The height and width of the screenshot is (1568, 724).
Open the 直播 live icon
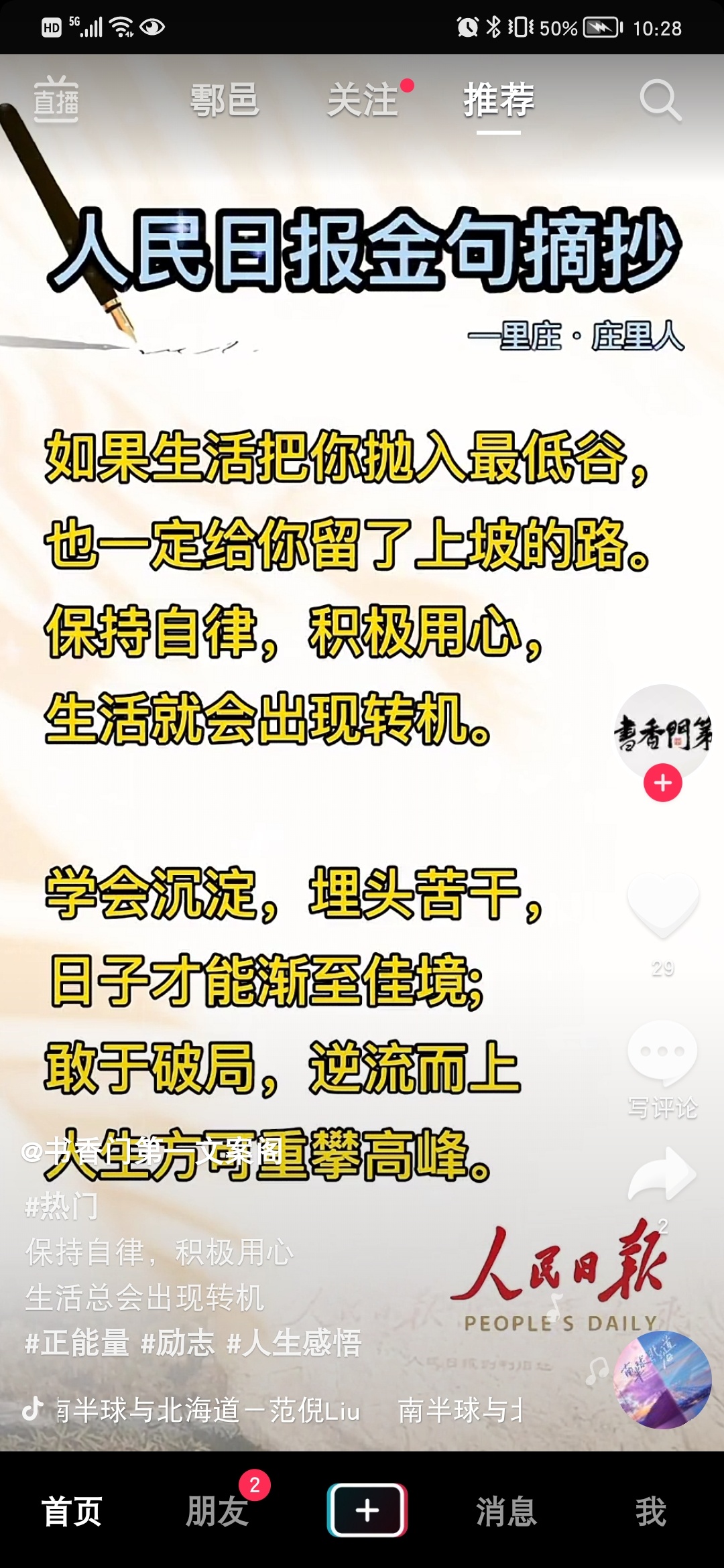[x=56, y=100]
